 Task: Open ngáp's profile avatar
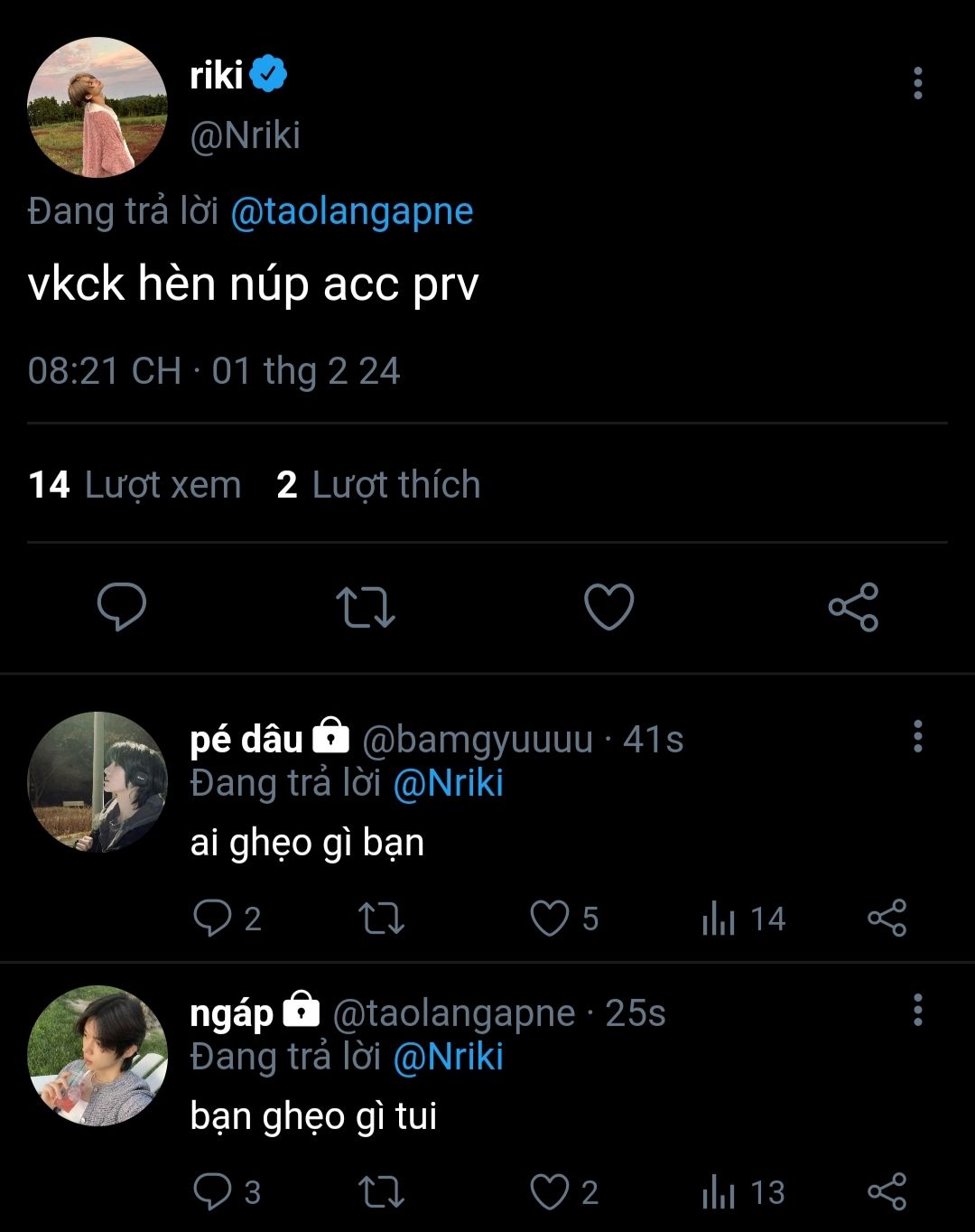pos(97,1056)
